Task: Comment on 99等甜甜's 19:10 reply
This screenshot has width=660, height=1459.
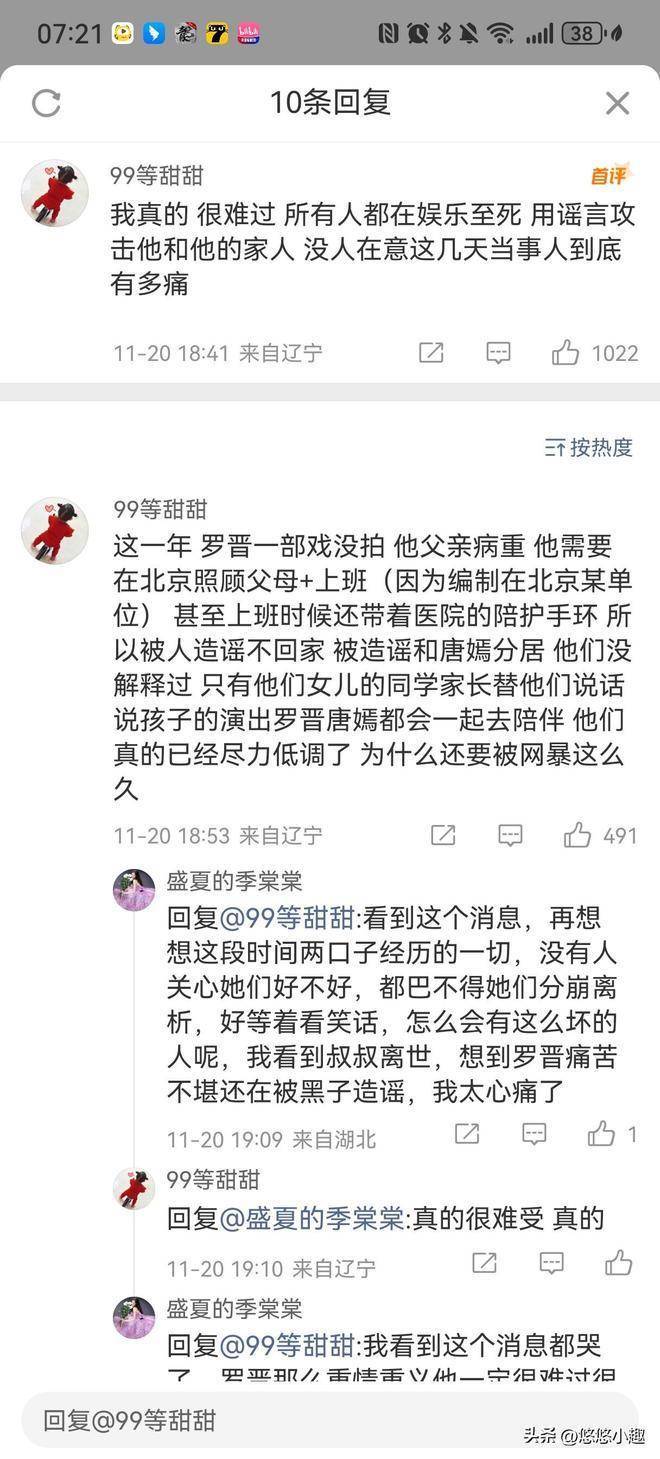Action: tap(551, 1263)
